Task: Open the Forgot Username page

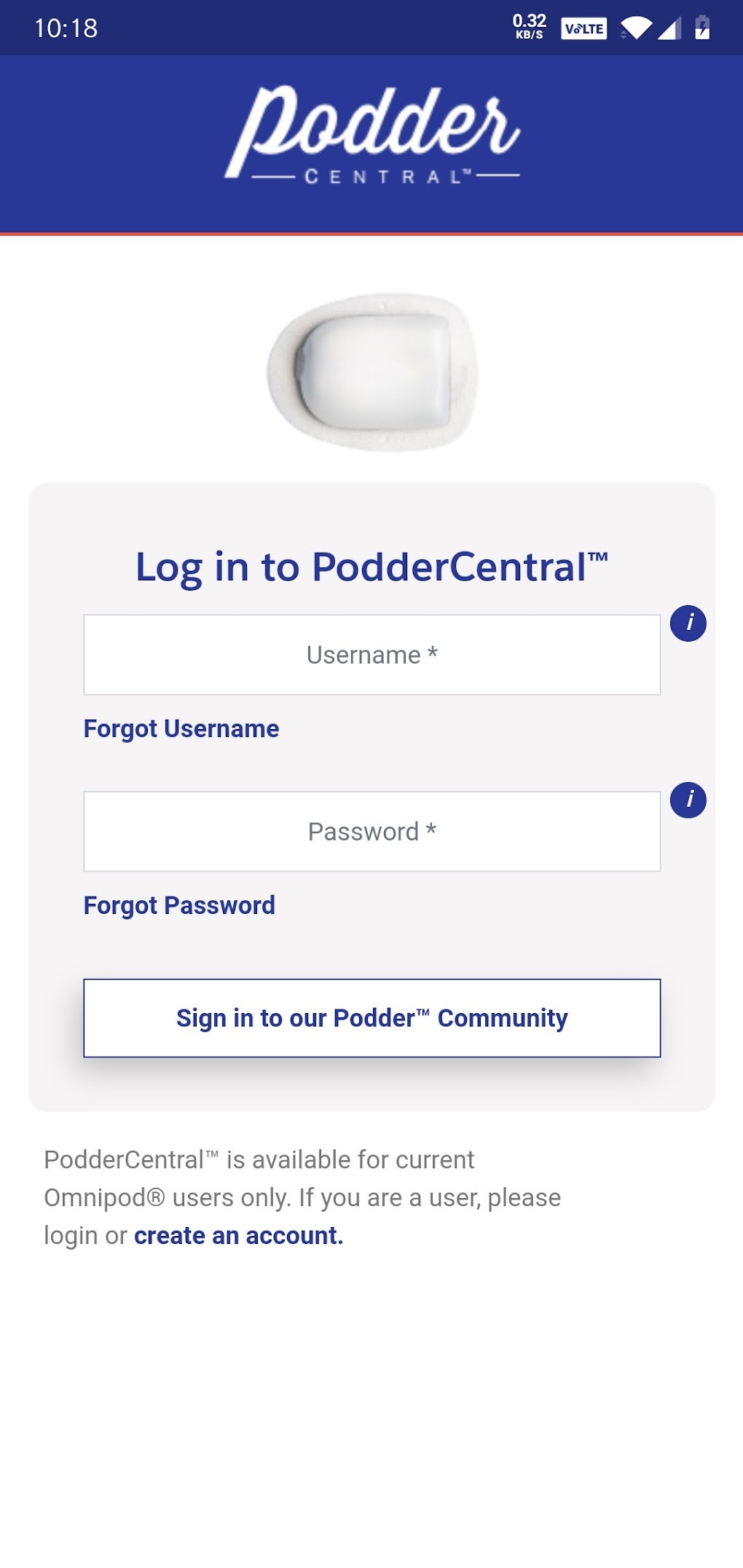Action: [x=181, y=728]
